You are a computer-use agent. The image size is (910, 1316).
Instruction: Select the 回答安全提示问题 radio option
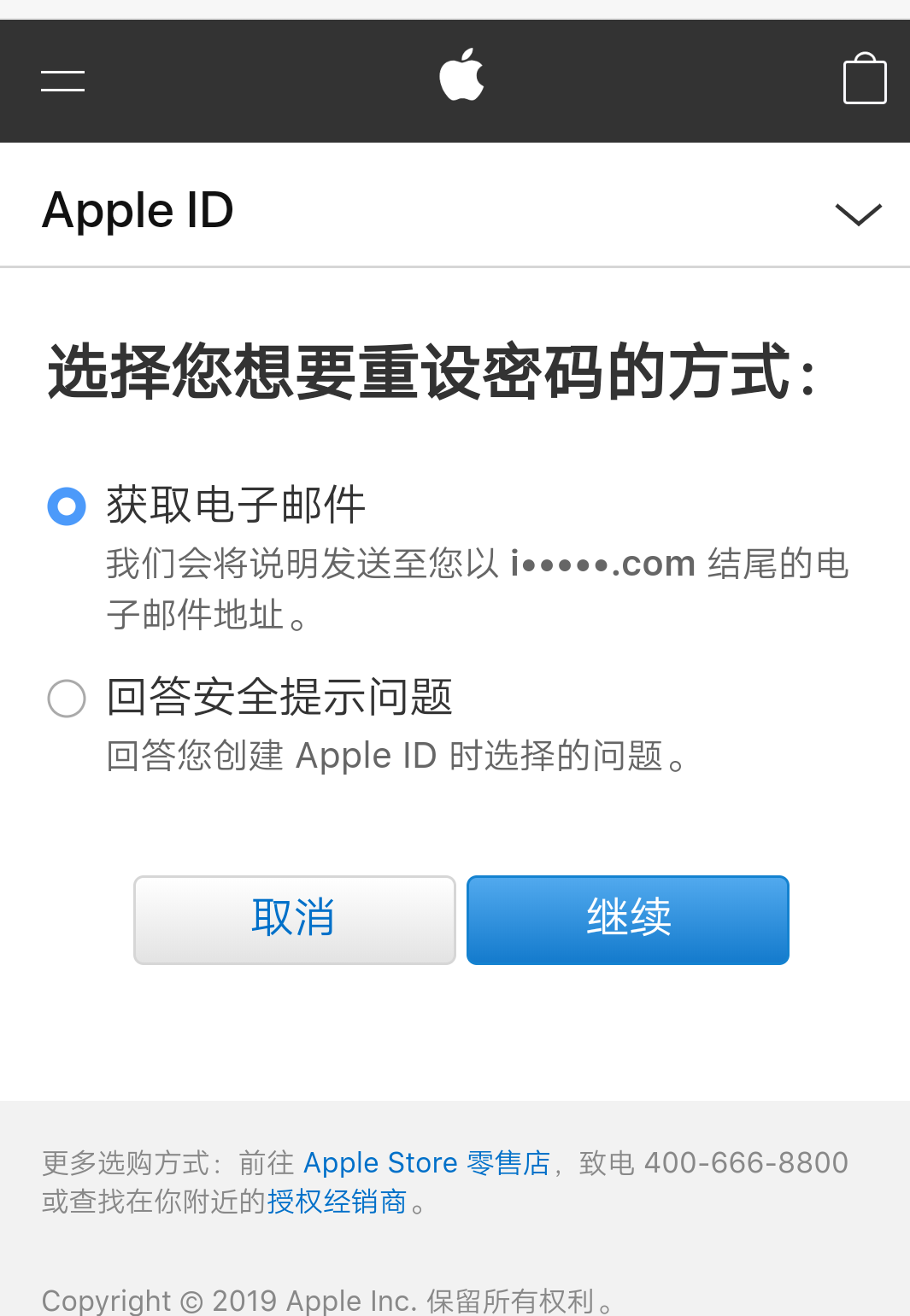coord(67,699)
